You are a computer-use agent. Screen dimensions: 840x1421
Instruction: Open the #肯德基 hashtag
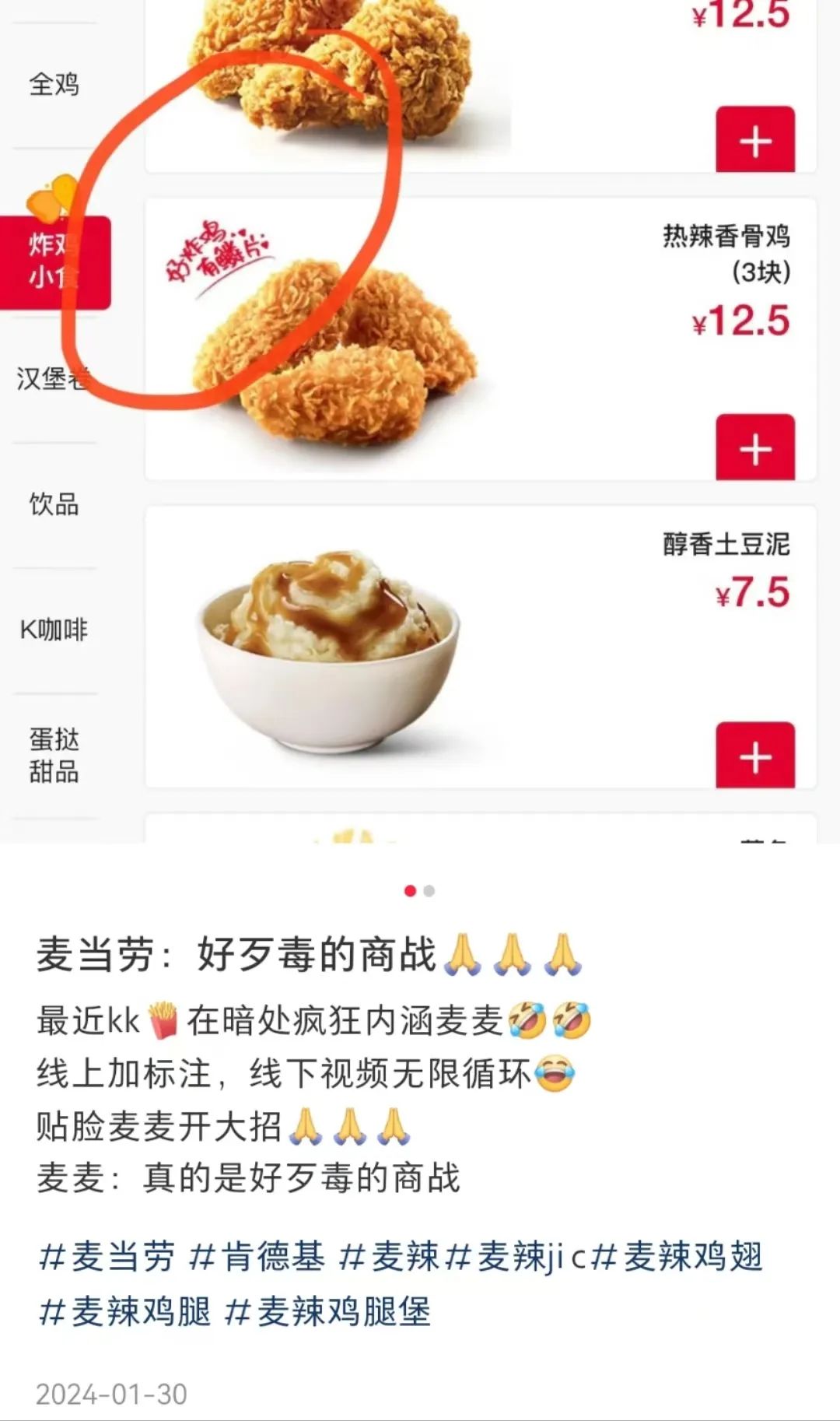[x=257, y=1257]
